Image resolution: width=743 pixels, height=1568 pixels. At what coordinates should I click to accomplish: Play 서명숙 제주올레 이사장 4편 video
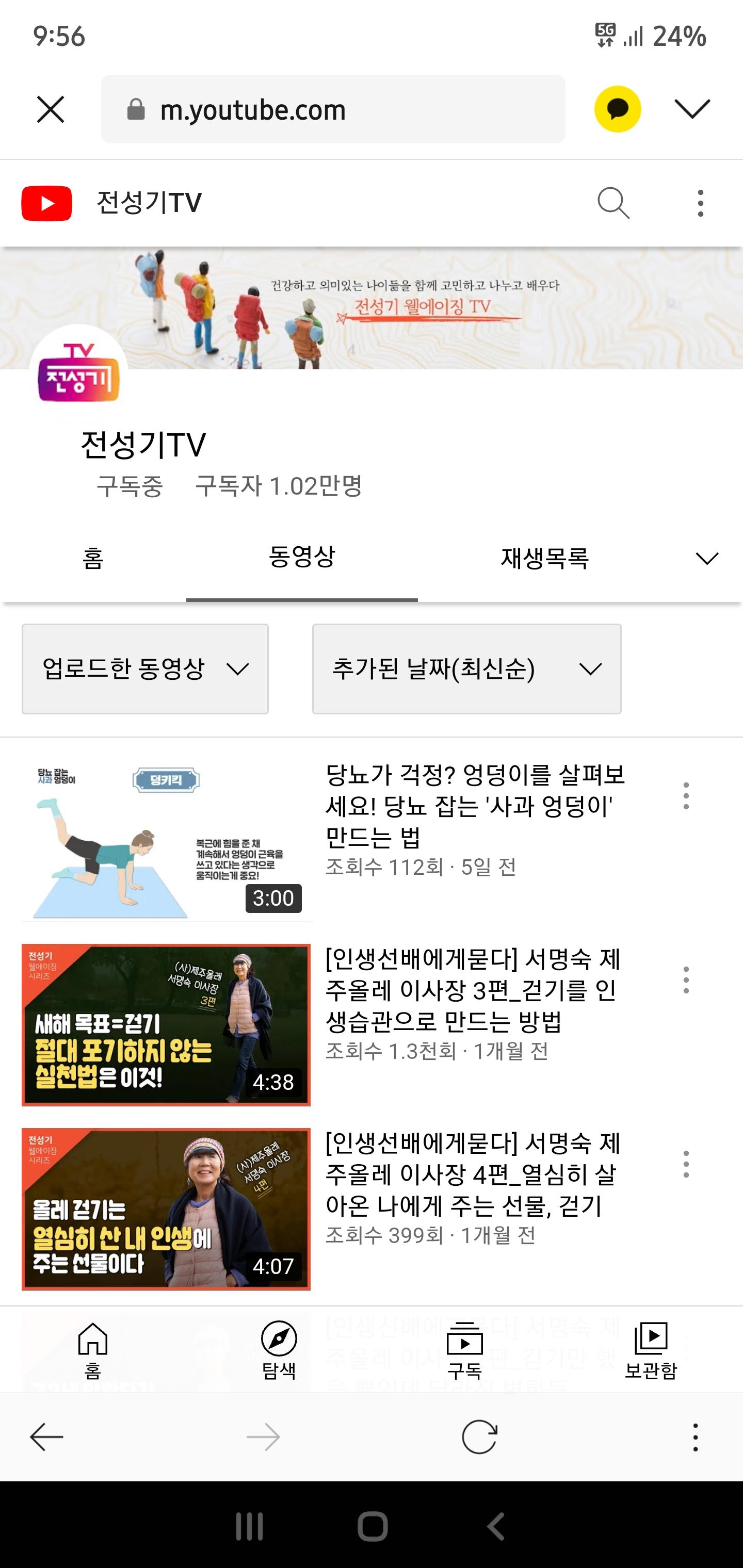click(166, 1209)
